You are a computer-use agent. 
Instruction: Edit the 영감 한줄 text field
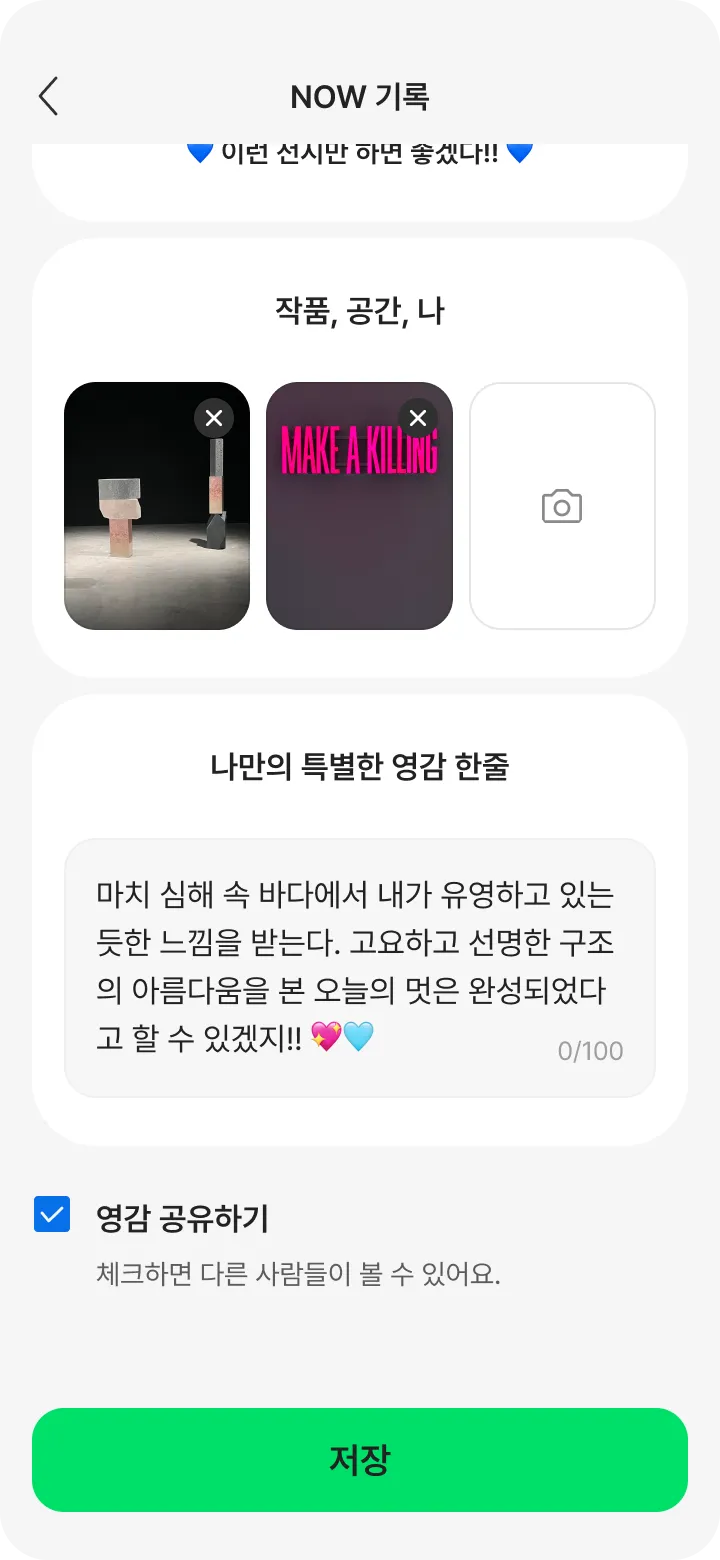click(360, 968)
